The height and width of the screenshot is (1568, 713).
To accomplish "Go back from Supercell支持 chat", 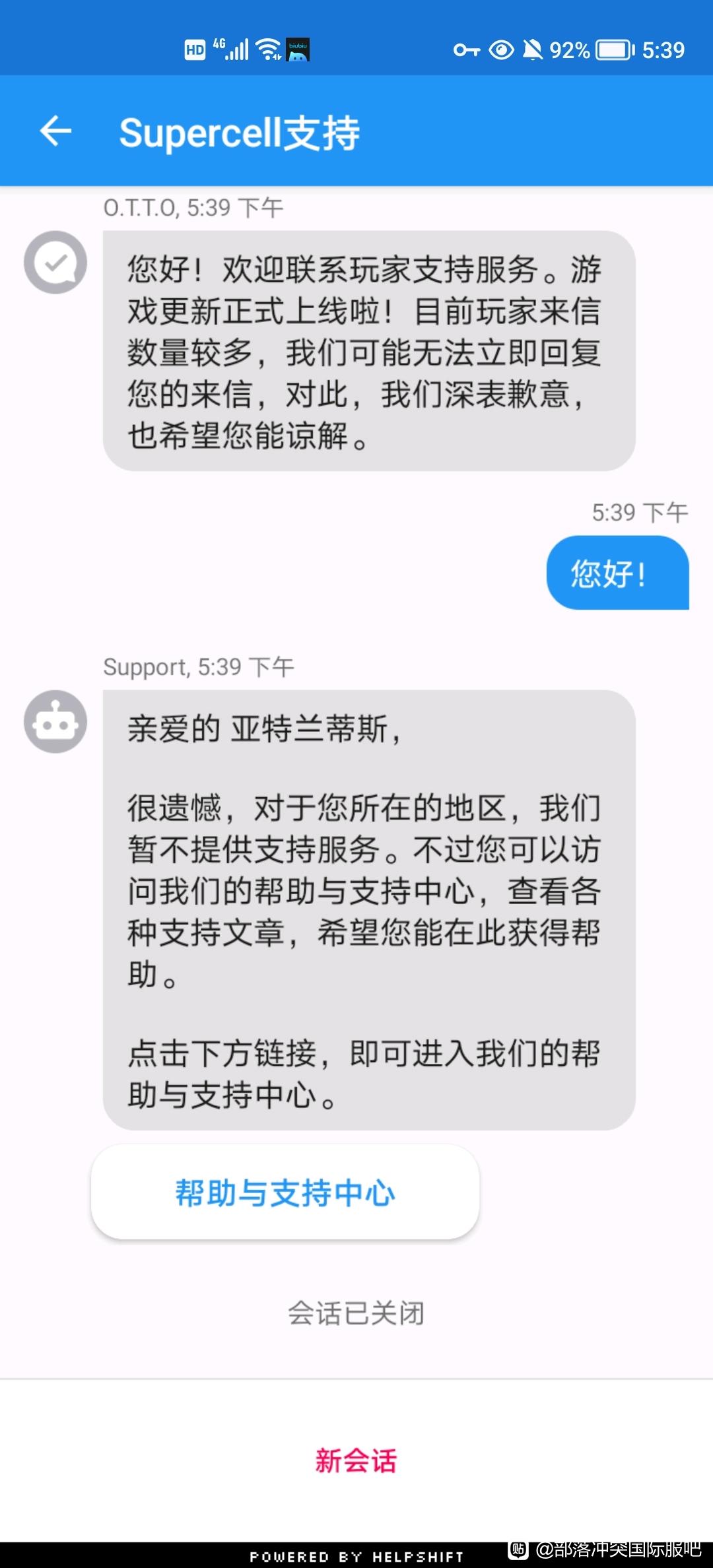I will pyautogui.click(x=55, y=131).
